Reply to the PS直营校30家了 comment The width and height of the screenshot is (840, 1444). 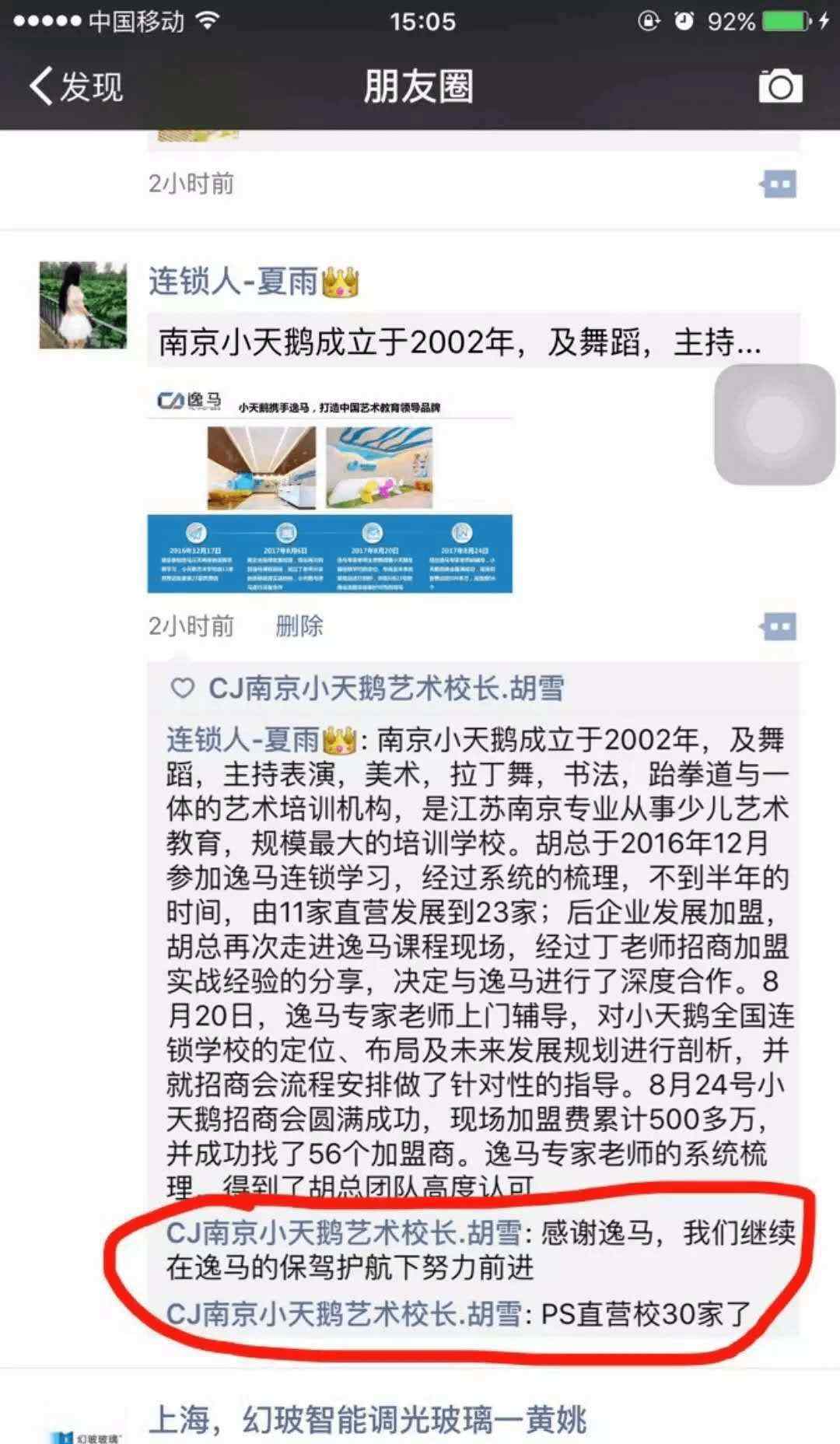(x=459, y=1314)
